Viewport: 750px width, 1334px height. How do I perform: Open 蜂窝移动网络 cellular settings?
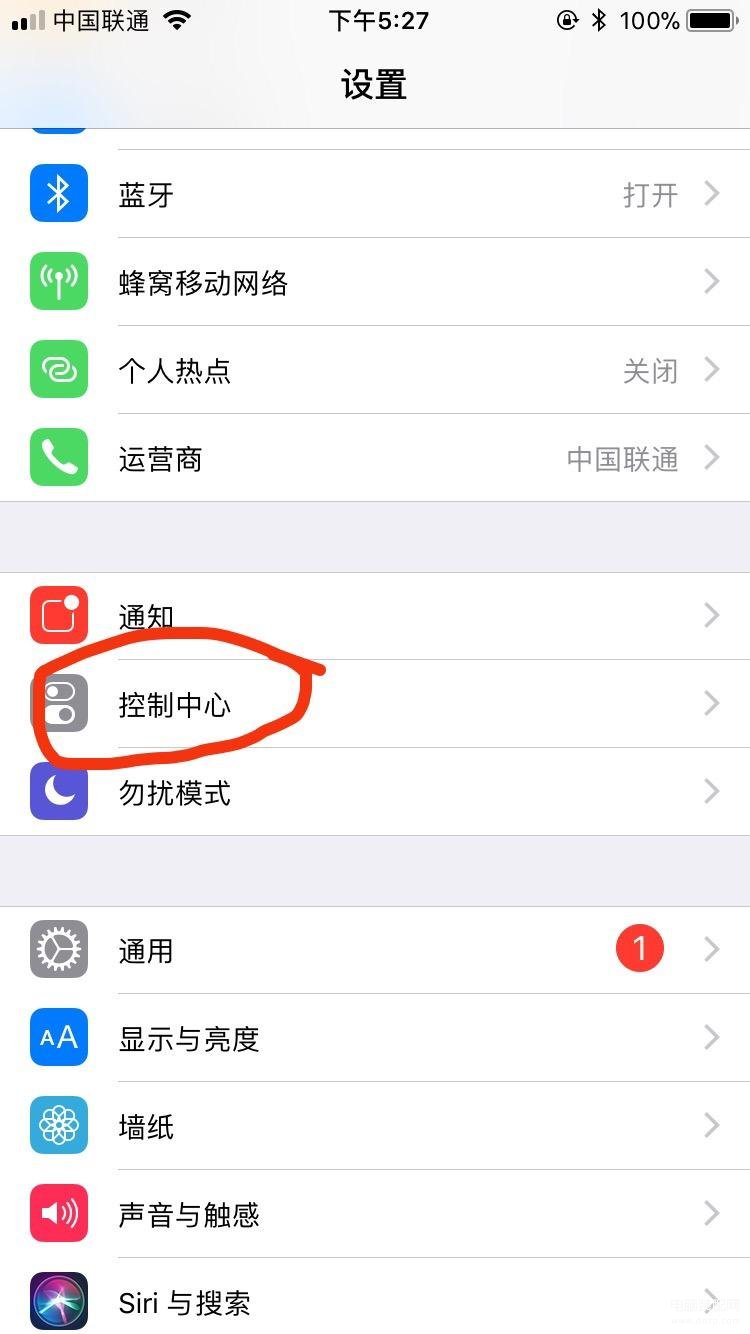click(375, 282)
